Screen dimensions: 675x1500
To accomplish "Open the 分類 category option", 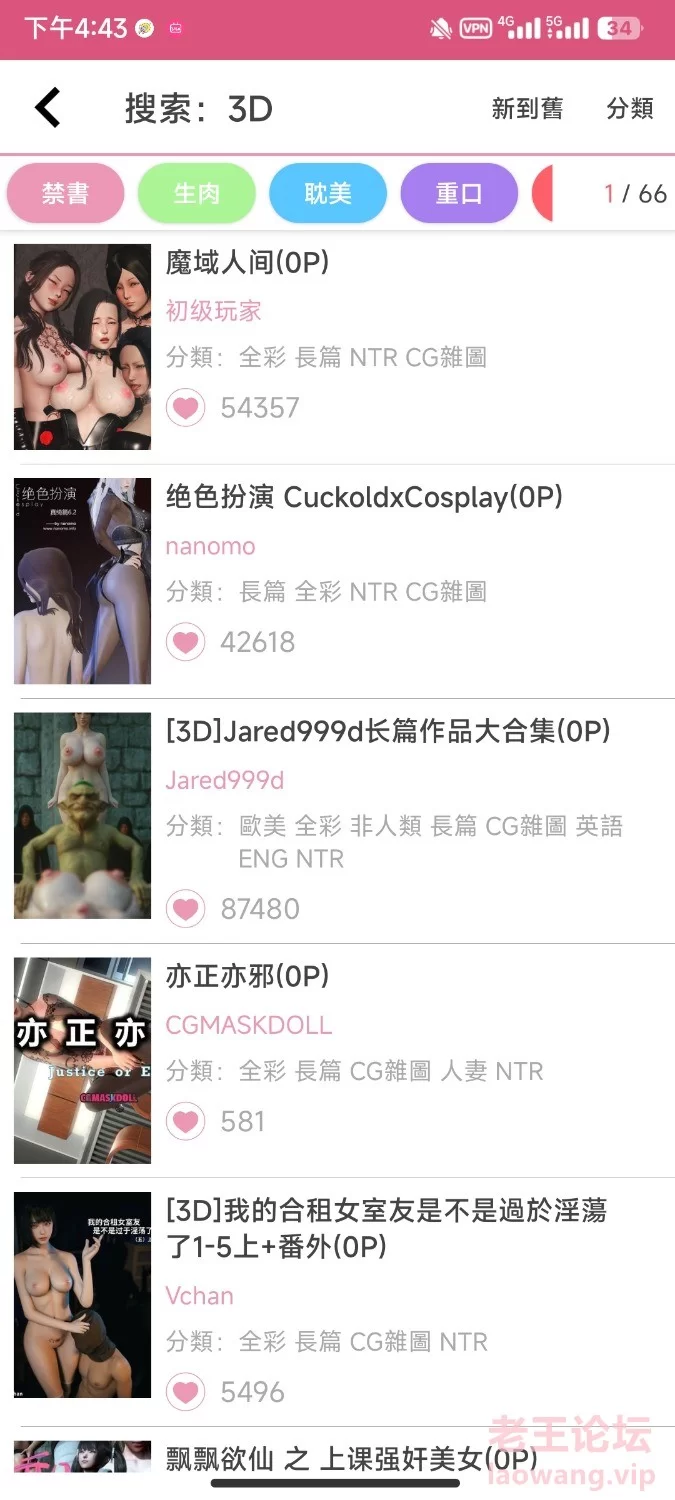I will tap(630, 109).
